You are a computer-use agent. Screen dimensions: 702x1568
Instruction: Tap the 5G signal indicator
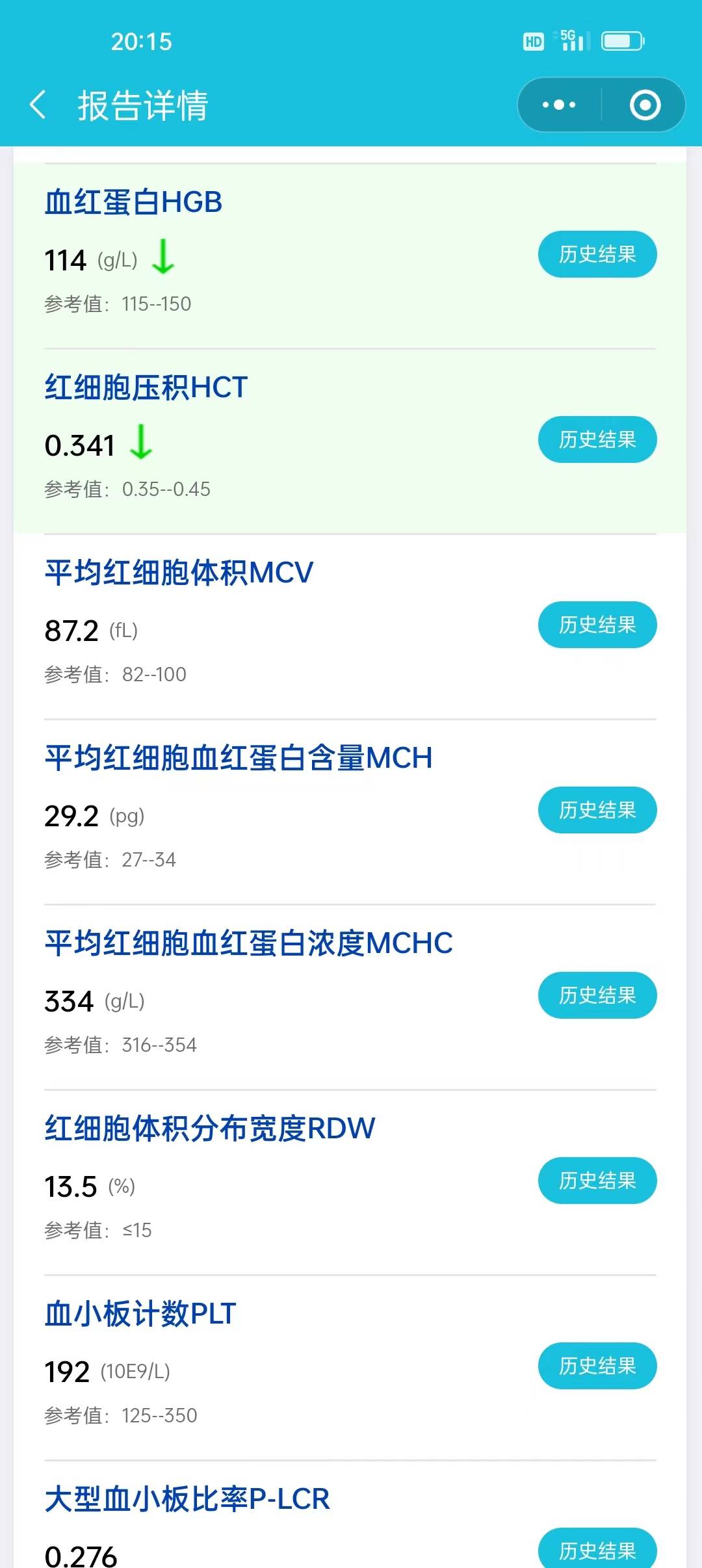coord(569,41)
